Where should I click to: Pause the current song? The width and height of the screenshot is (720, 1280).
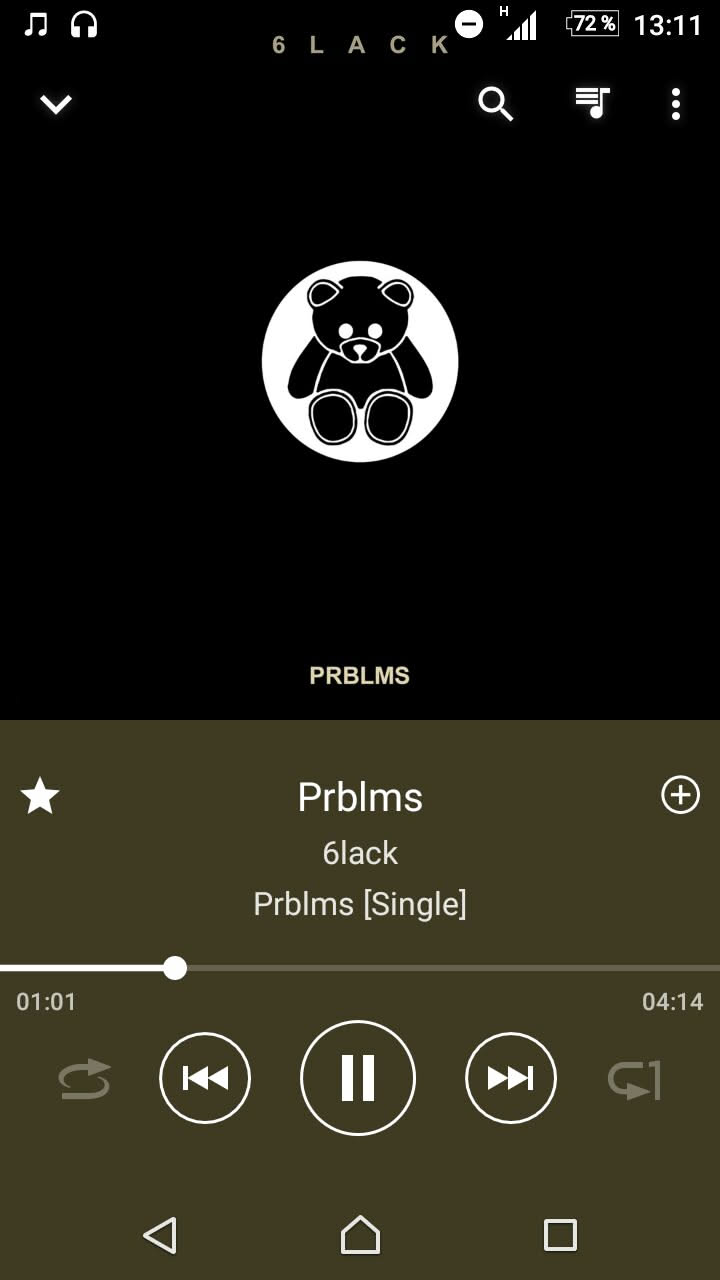(358, 1078)
